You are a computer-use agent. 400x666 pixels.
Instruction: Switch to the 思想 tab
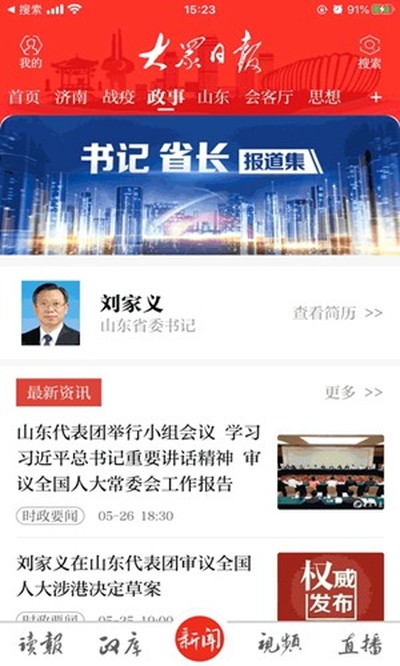324,97
